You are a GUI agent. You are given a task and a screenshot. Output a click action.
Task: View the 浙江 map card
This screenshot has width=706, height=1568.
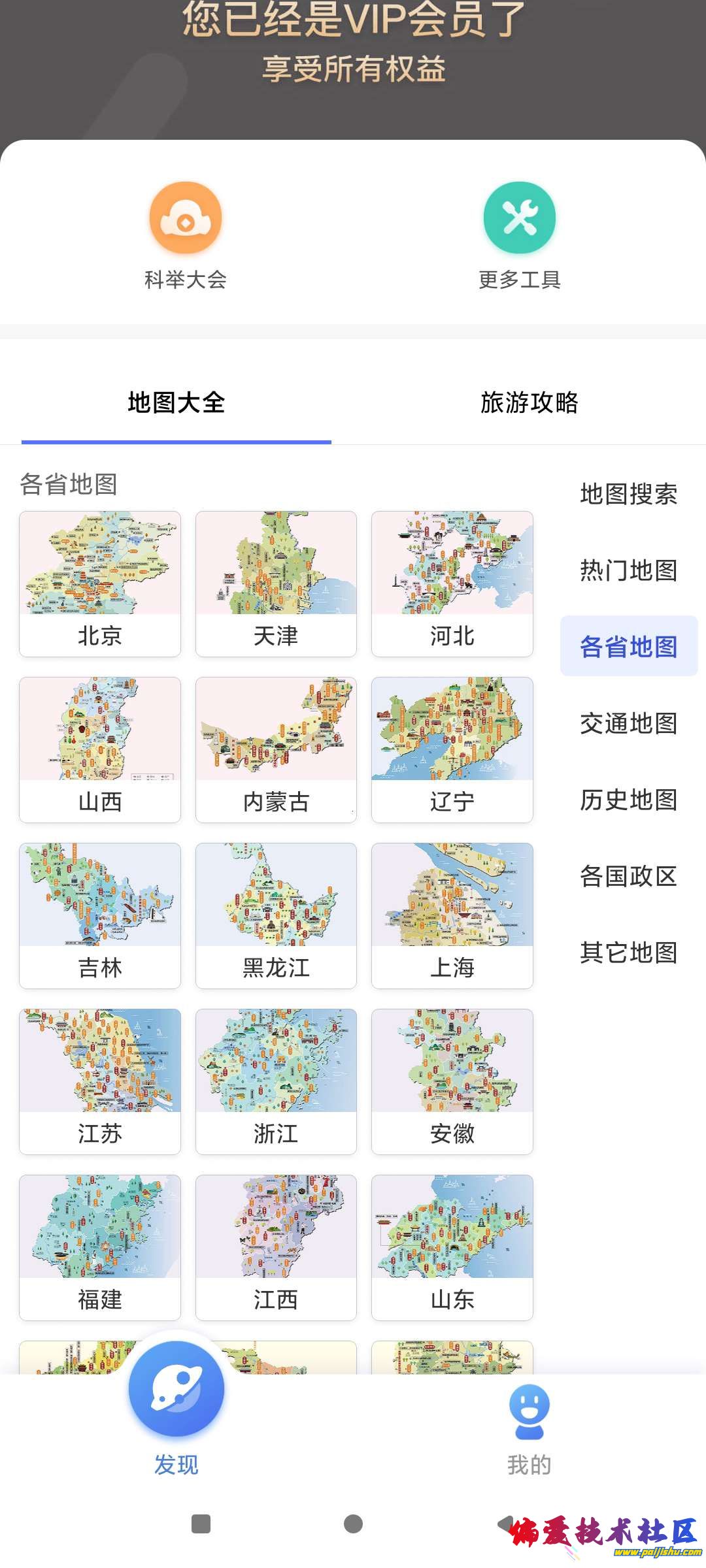tap(276, 1081)
